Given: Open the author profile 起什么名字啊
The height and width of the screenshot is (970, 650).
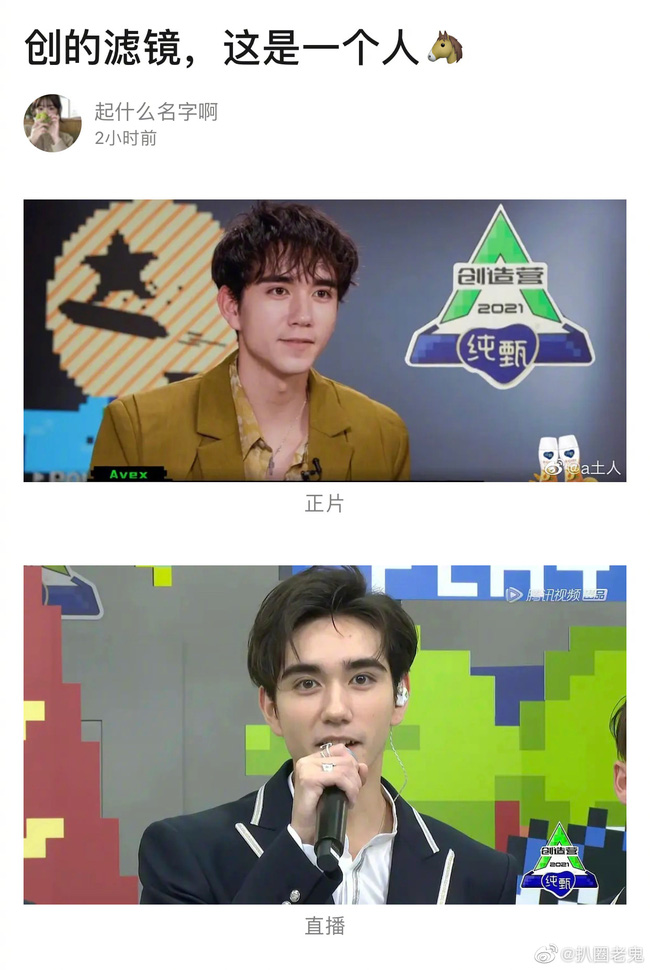Looking at the screenshot, I should point(156,112).
